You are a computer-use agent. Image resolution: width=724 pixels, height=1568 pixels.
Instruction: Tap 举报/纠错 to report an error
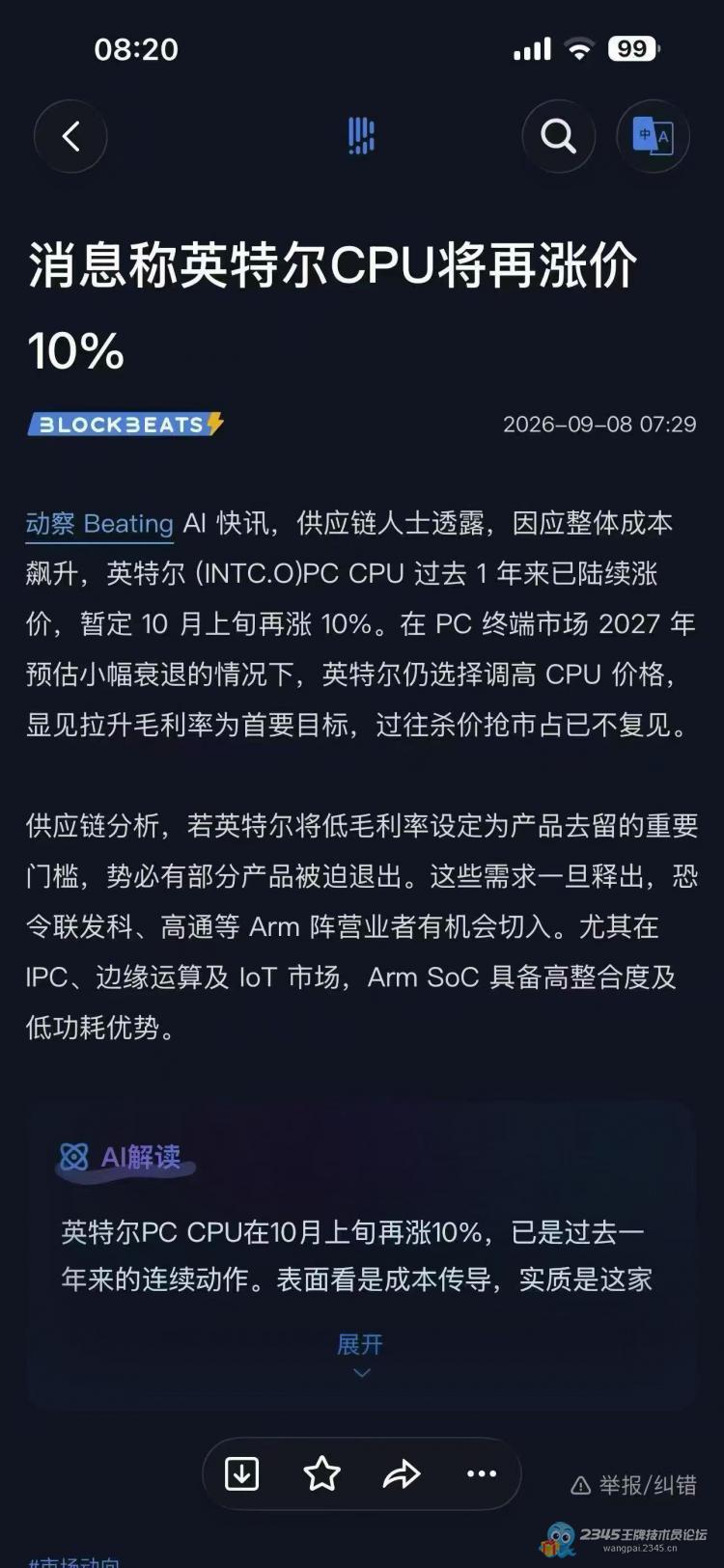pyautogui.click(x=634, y=1485)
